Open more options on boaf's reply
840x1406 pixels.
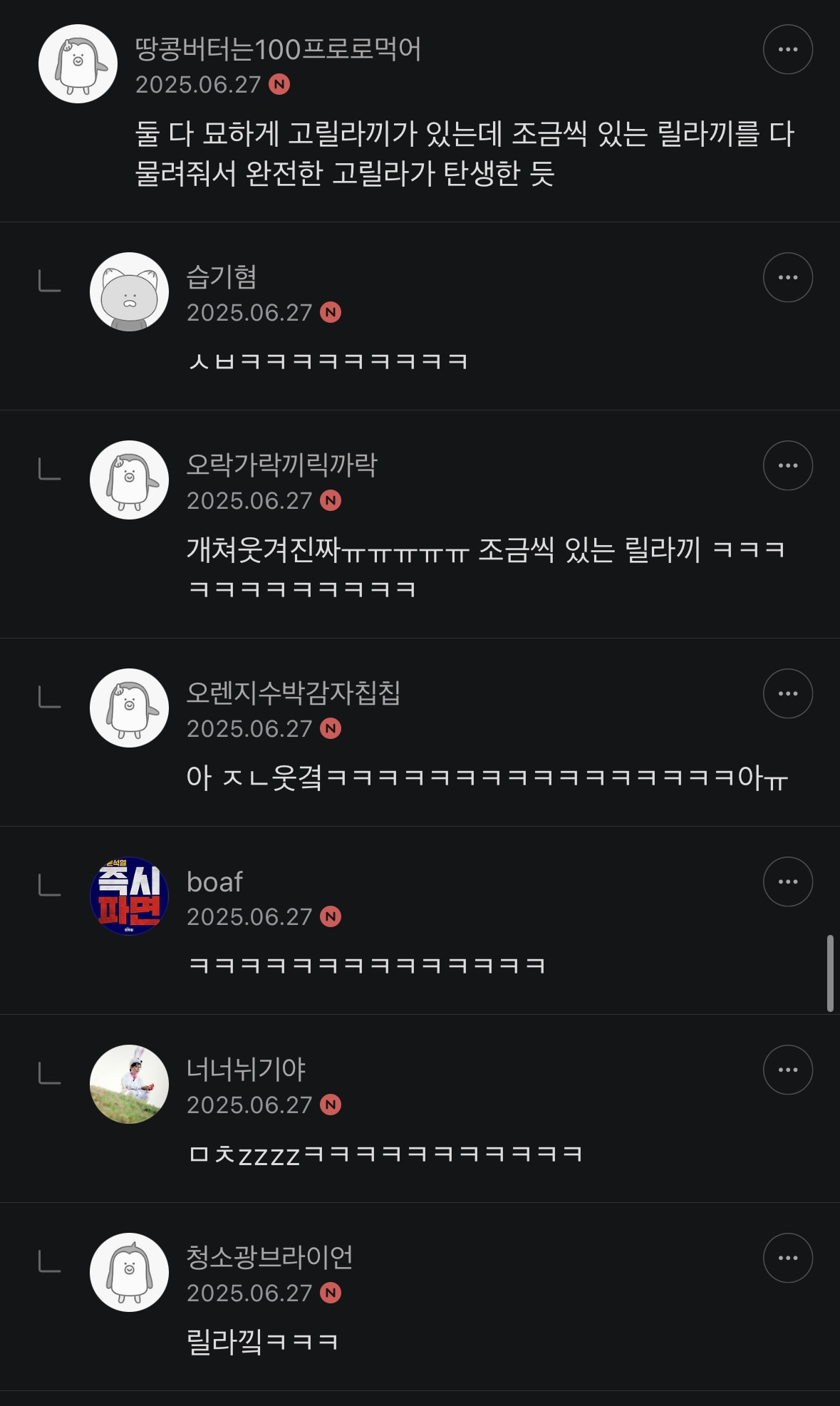click(x=787, y=882)
